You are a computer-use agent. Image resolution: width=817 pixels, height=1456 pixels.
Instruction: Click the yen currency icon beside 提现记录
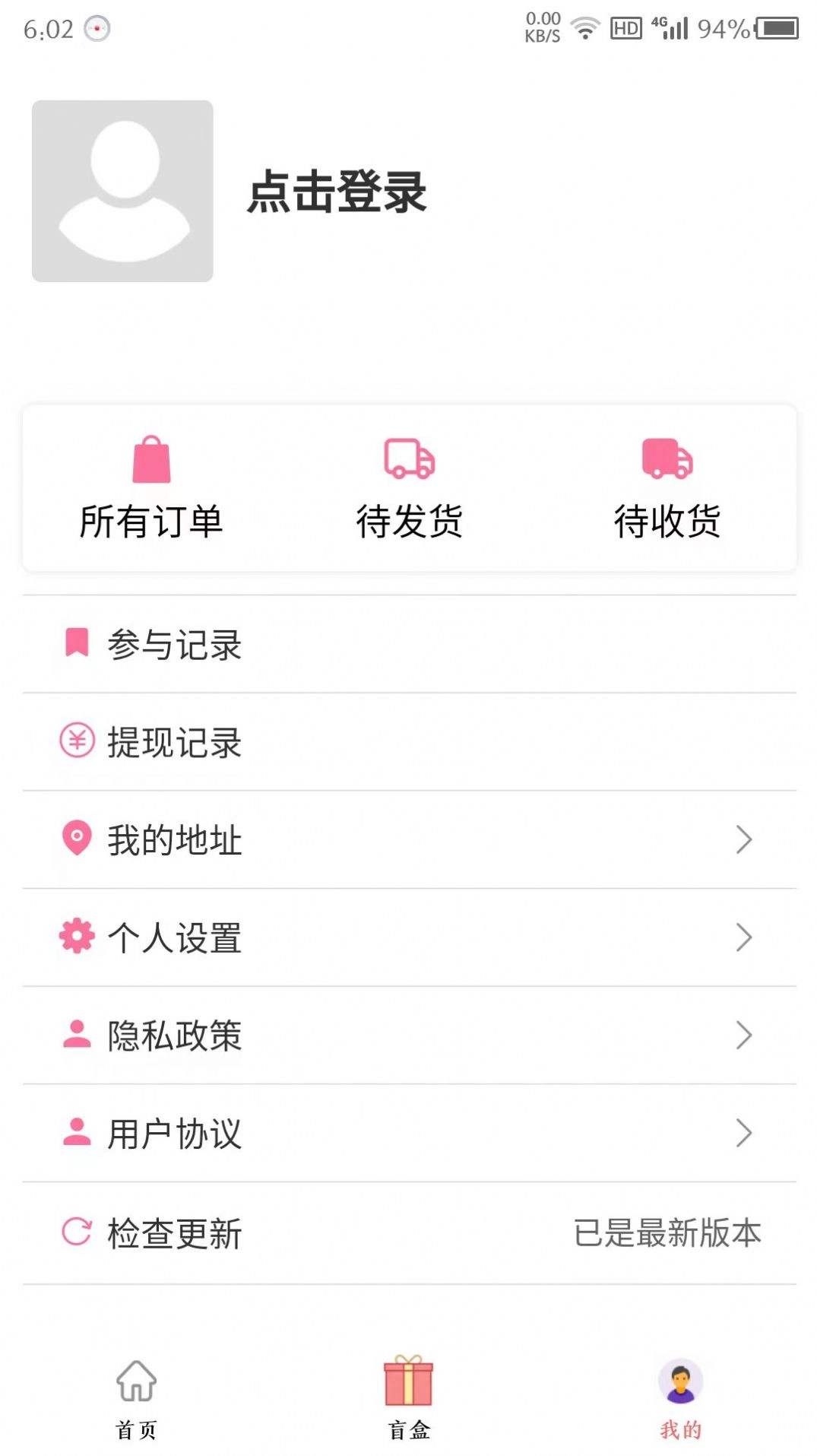coord(75,741)
